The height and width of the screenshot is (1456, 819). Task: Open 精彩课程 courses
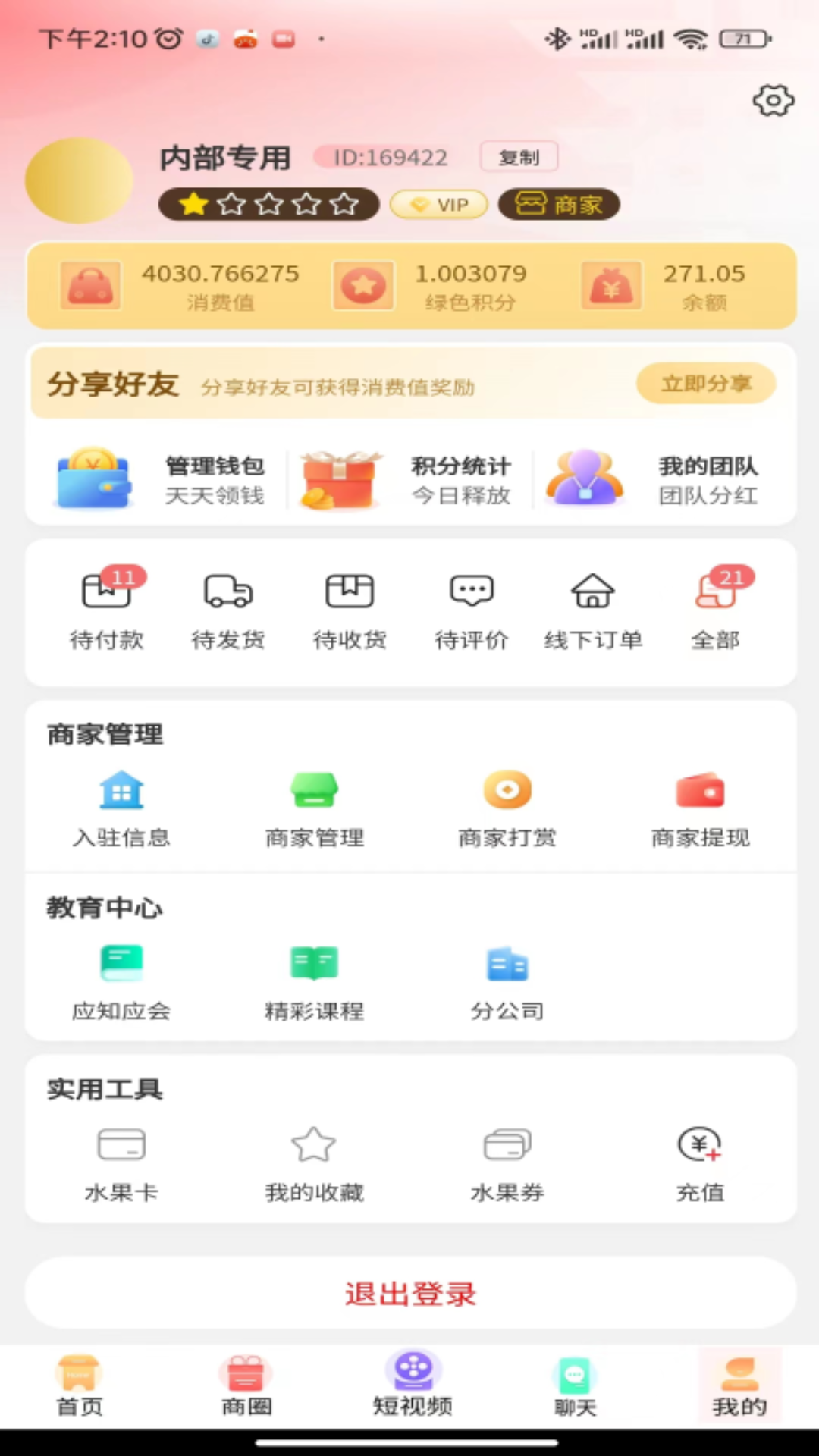coord(314,982)
